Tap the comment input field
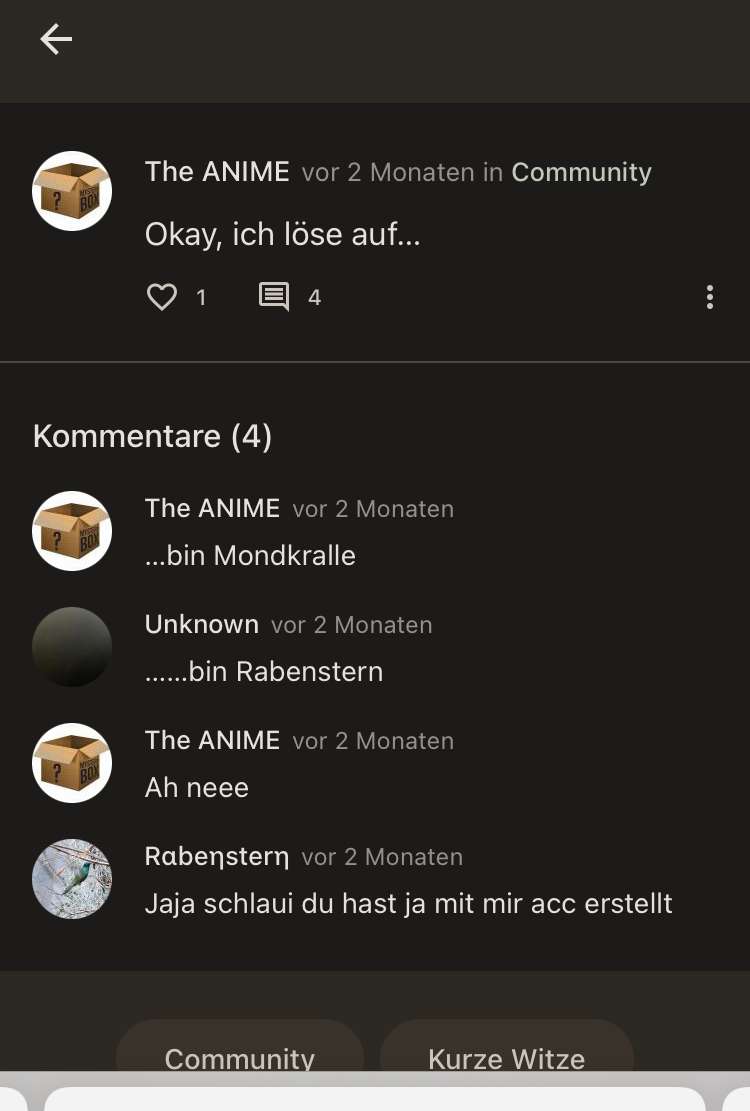 (x=375, y=1099)
